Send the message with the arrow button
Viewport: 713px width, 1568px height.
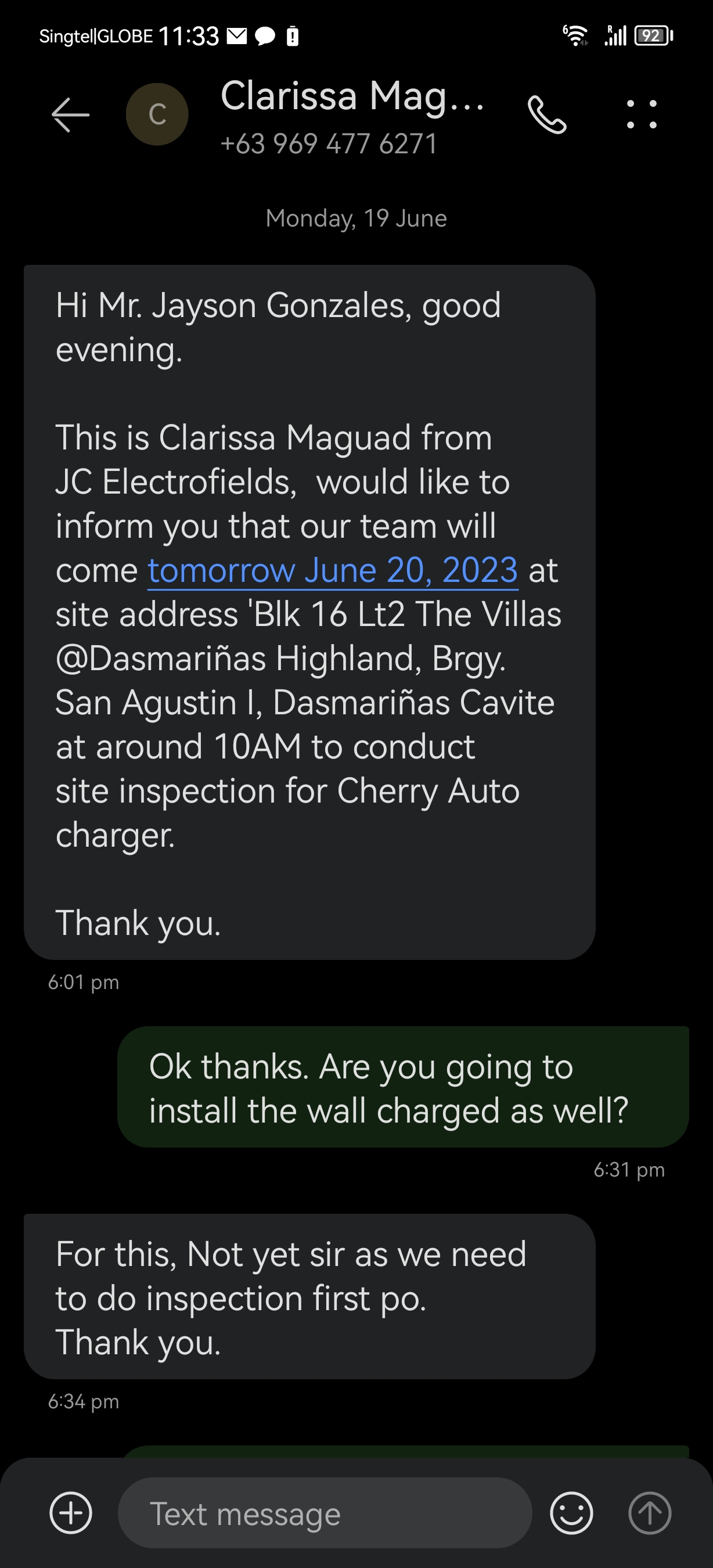[649, 1513]
